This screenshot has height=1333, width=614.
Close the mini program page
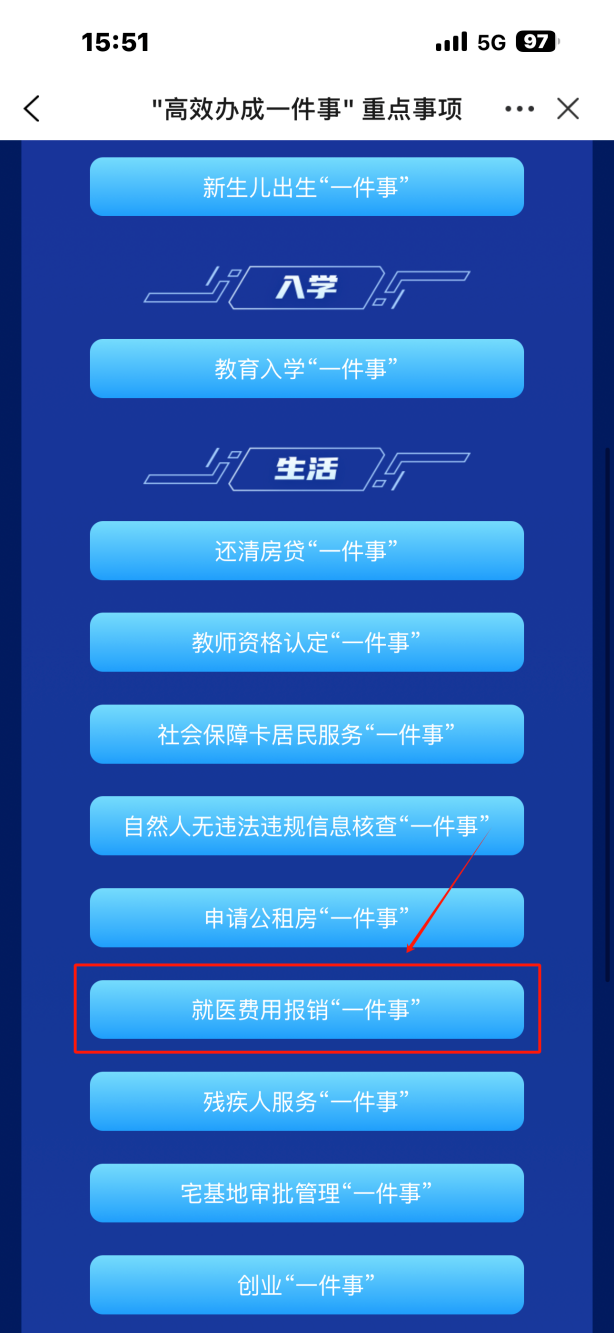tap(568, 109)
